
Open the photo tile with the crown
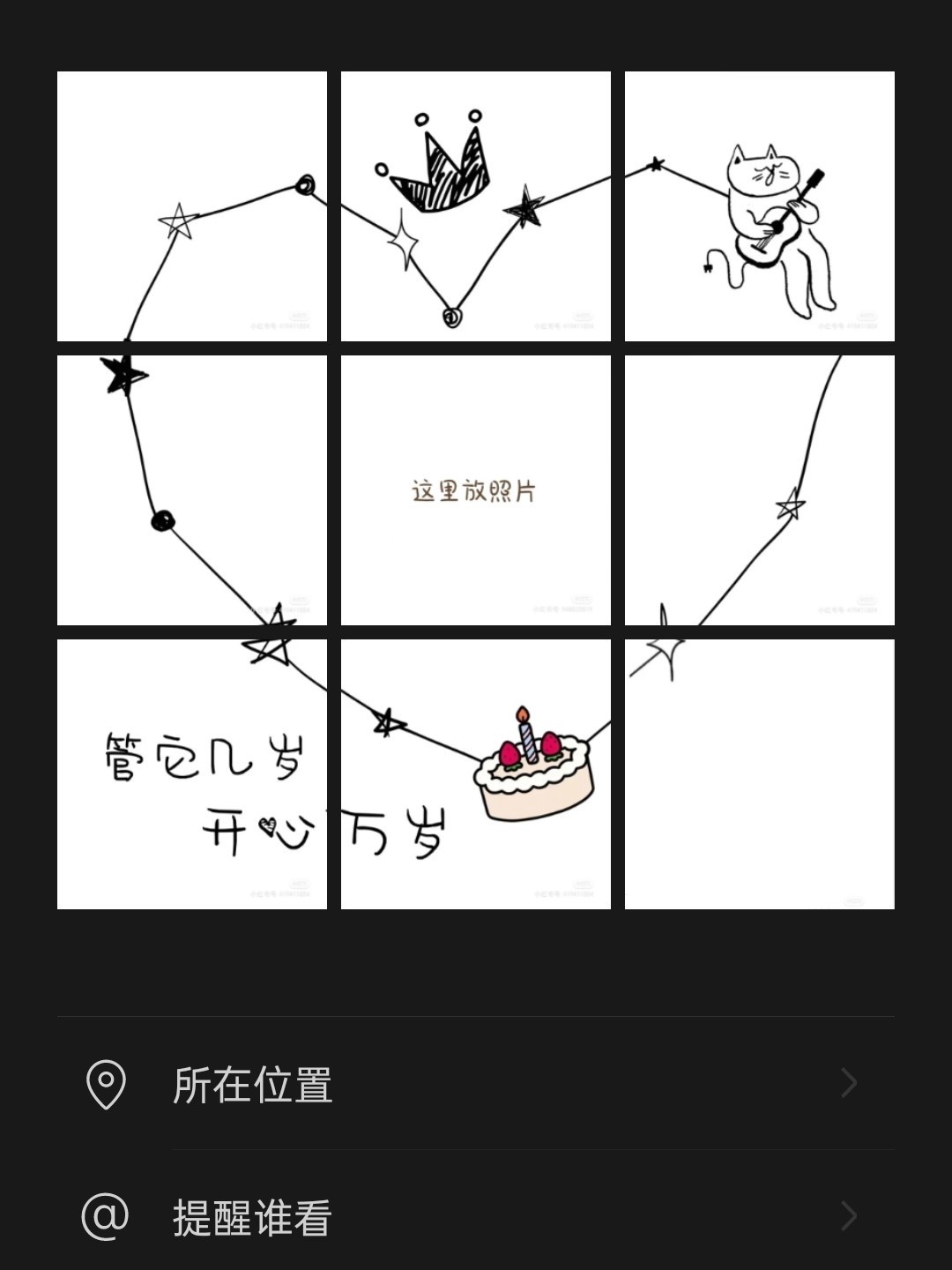point(476,206)
